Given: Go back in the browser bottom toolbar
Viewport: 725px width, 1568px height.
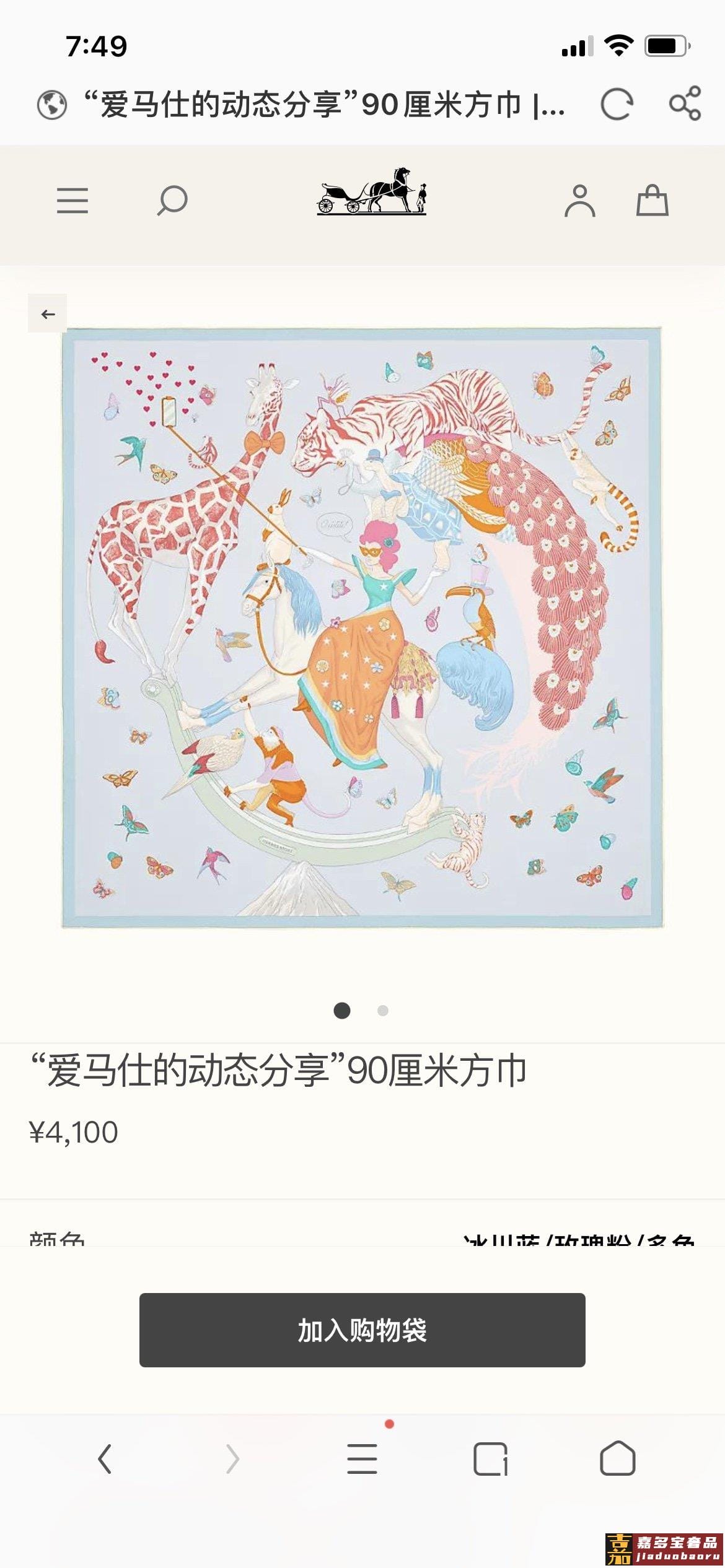Looking at the screenshot, I should click(x=105, y=1459).
